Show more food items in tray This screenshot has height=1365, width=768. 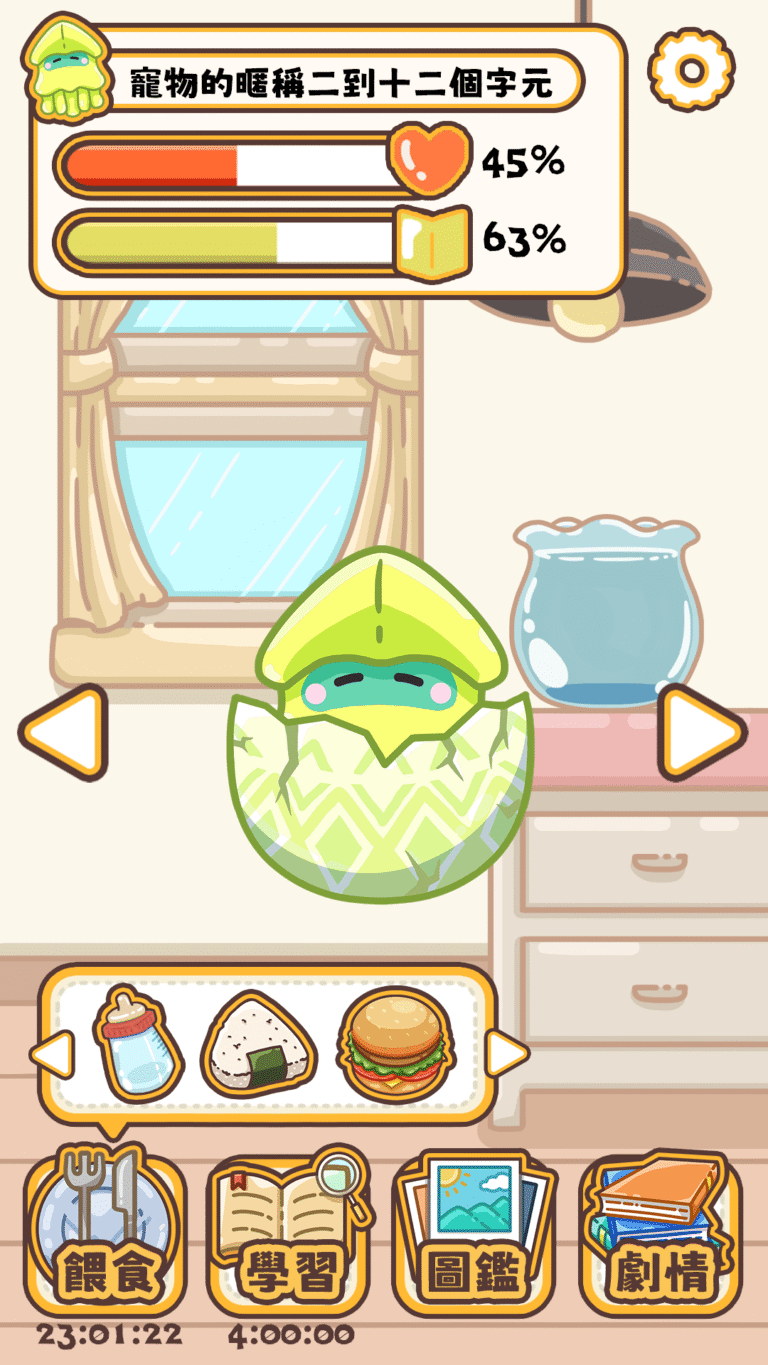pos(506,1053)
